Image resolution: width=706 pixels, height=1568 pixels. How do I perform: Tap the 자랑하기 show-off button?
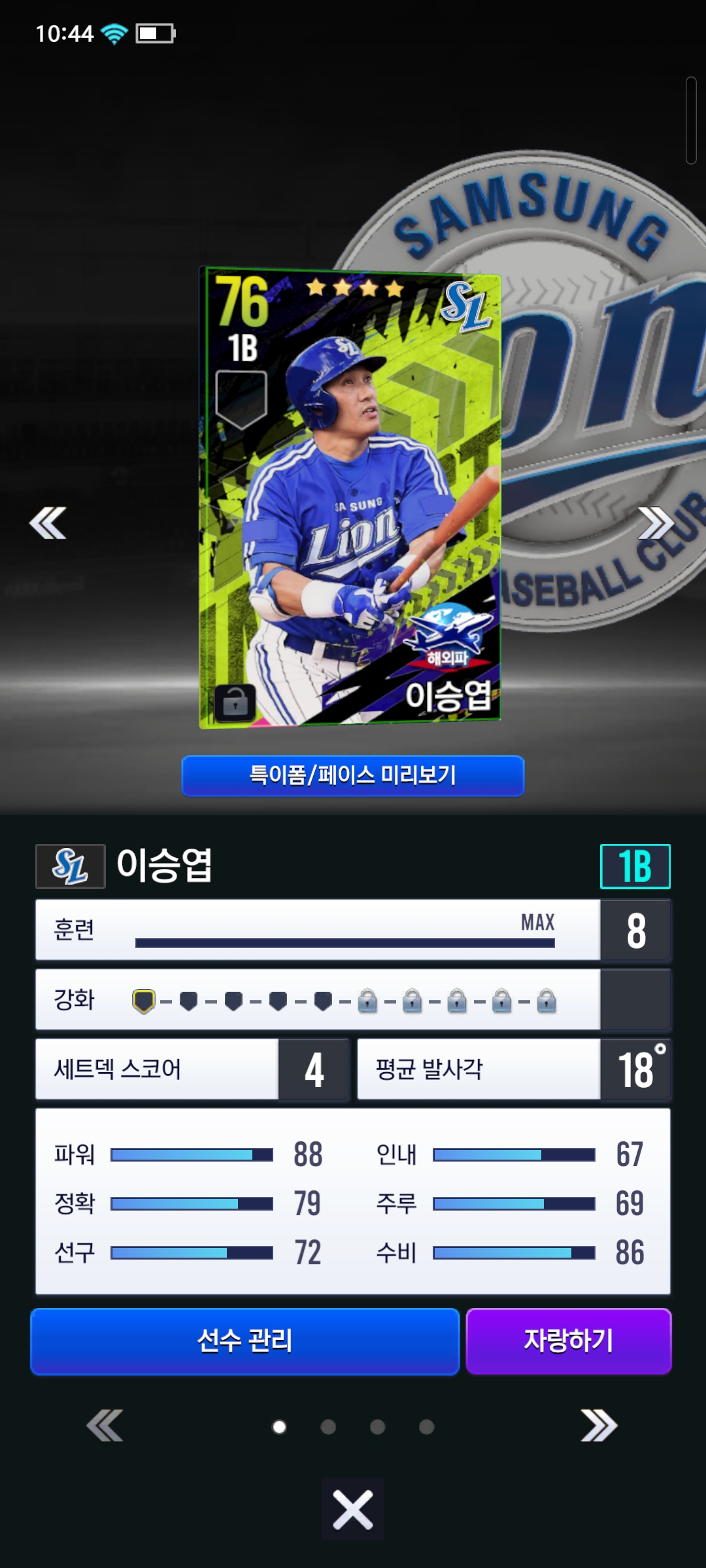(x=569, y=1341)
